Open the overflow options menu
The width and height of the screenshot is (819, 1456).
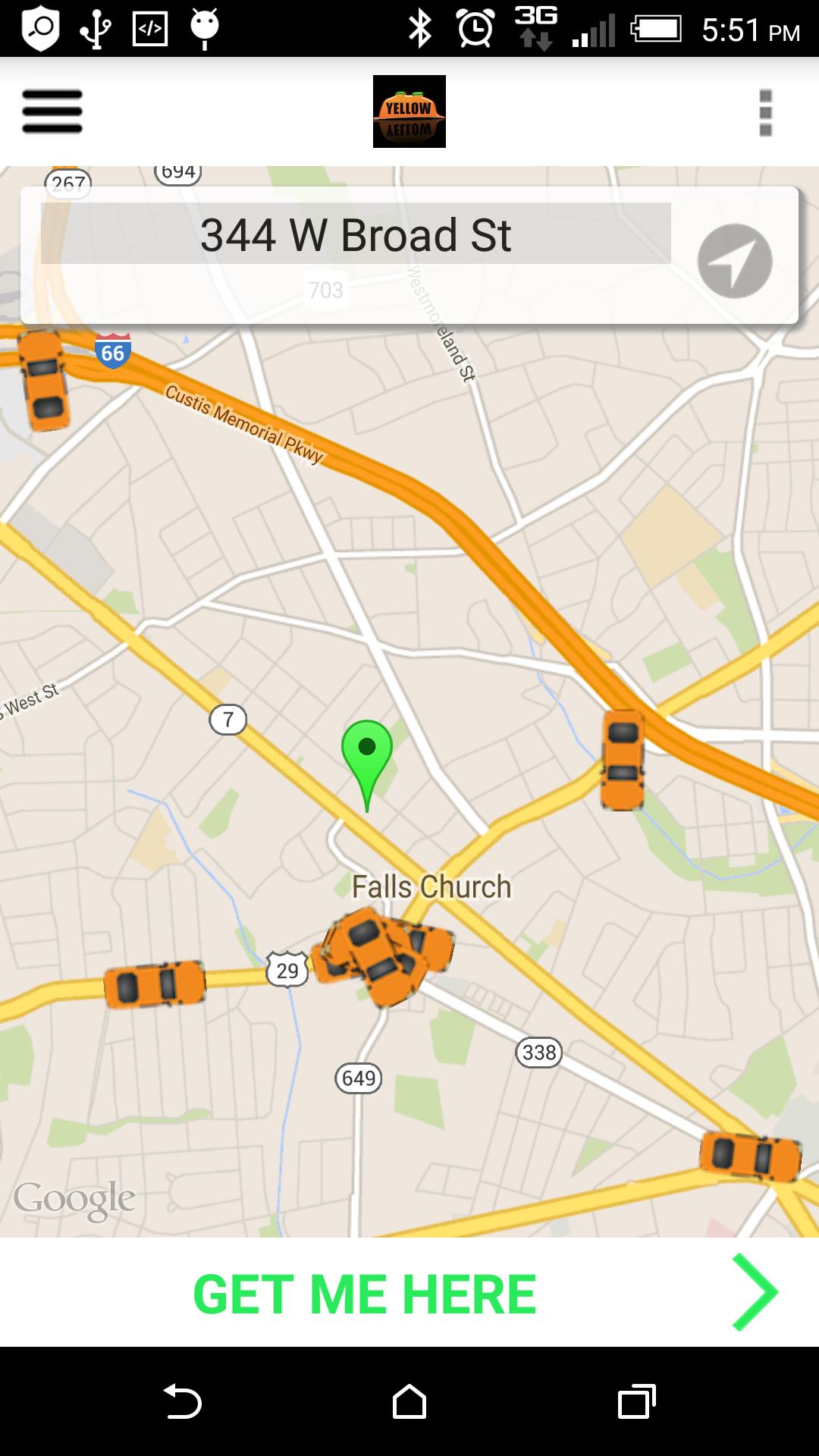coord(764,112)
